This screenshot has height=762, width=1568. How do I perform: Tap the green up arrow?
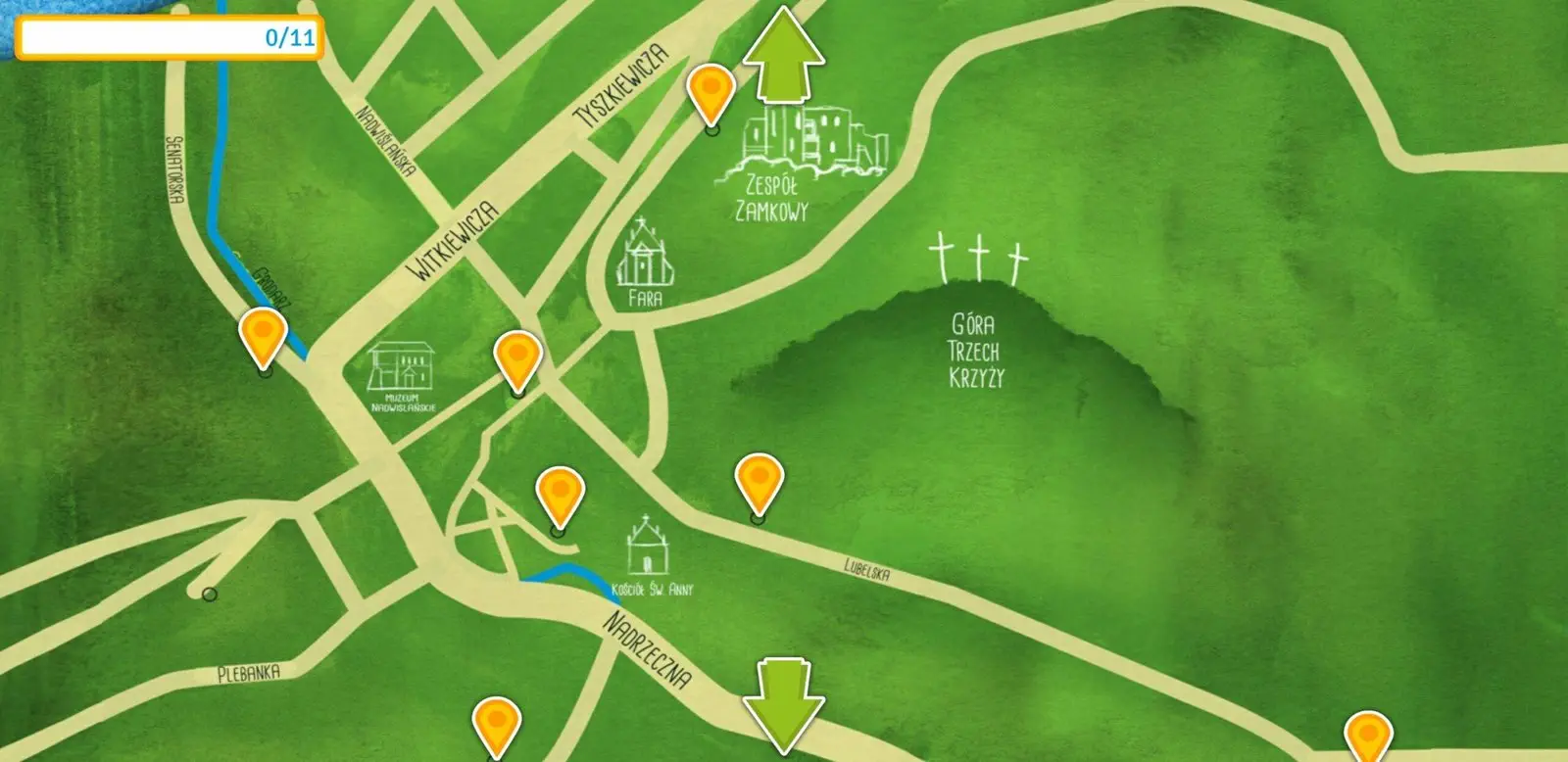point(783,55)
